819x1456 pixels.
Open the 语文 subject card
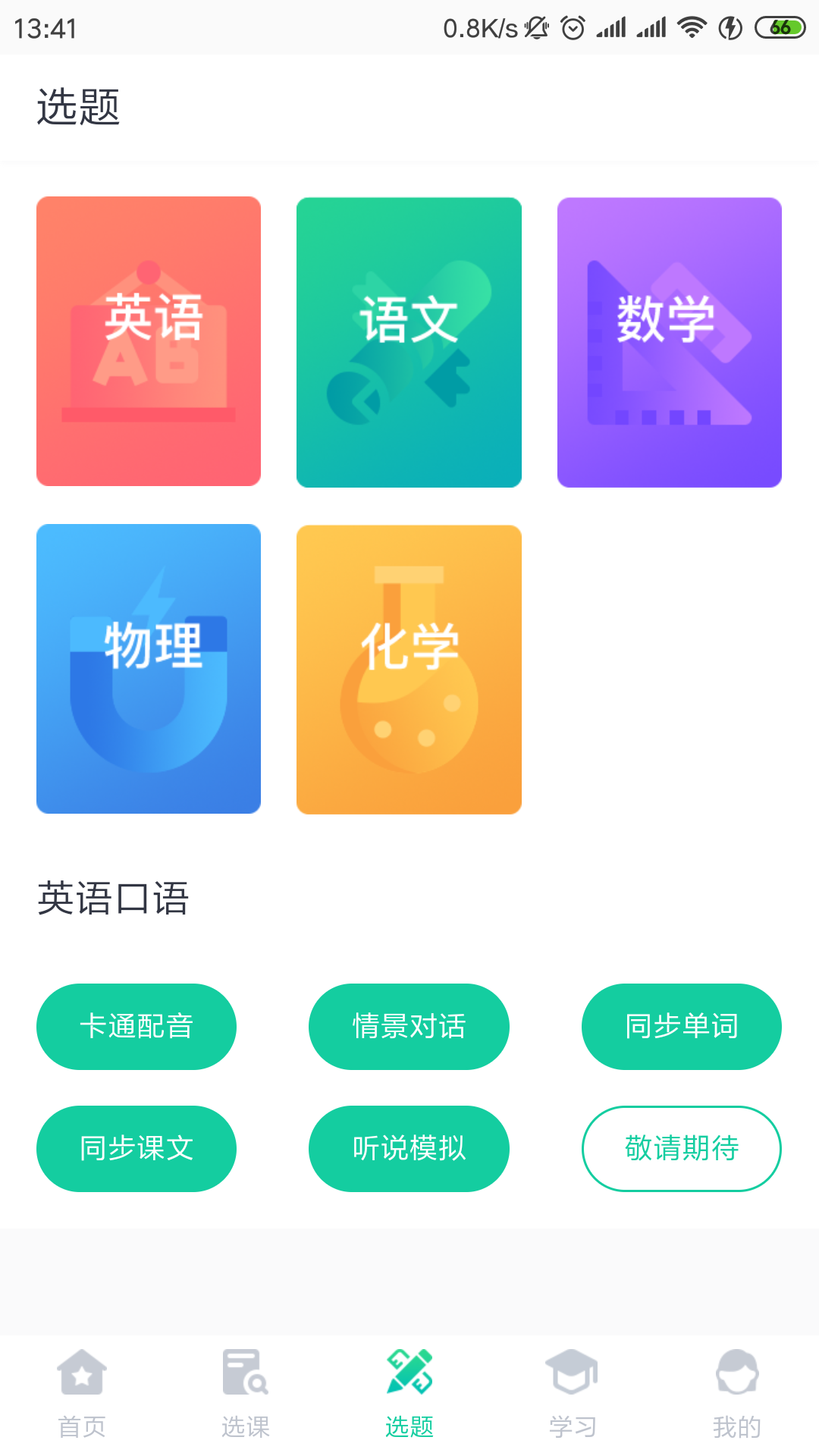click(x=409, y=340)
